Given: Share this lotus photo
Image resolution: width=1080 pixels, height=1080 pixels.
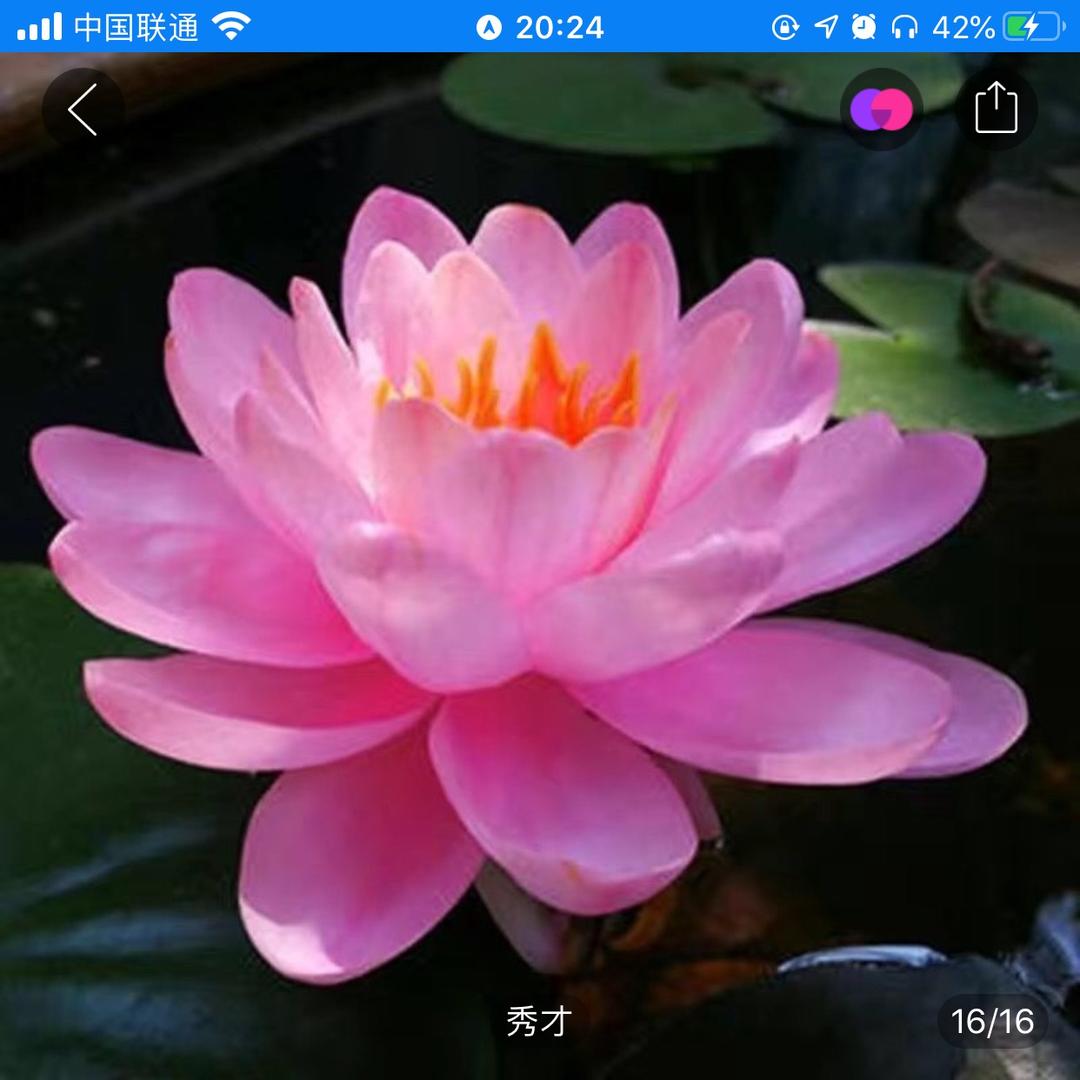Looking at the screenshot, I should coord(995,108).
